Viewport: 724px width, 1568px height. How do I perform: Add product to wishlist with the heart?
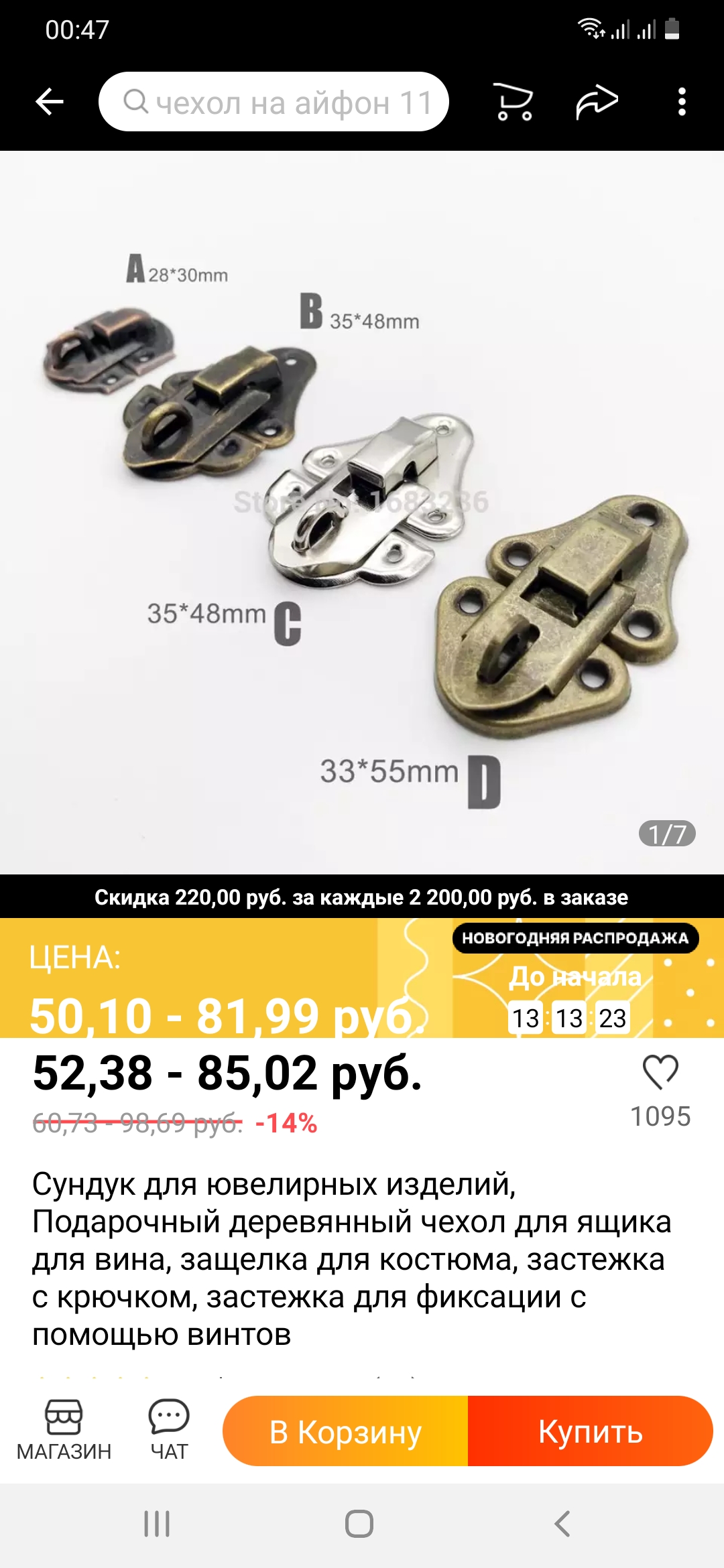pyautogui.click(x=660, y=1072)
